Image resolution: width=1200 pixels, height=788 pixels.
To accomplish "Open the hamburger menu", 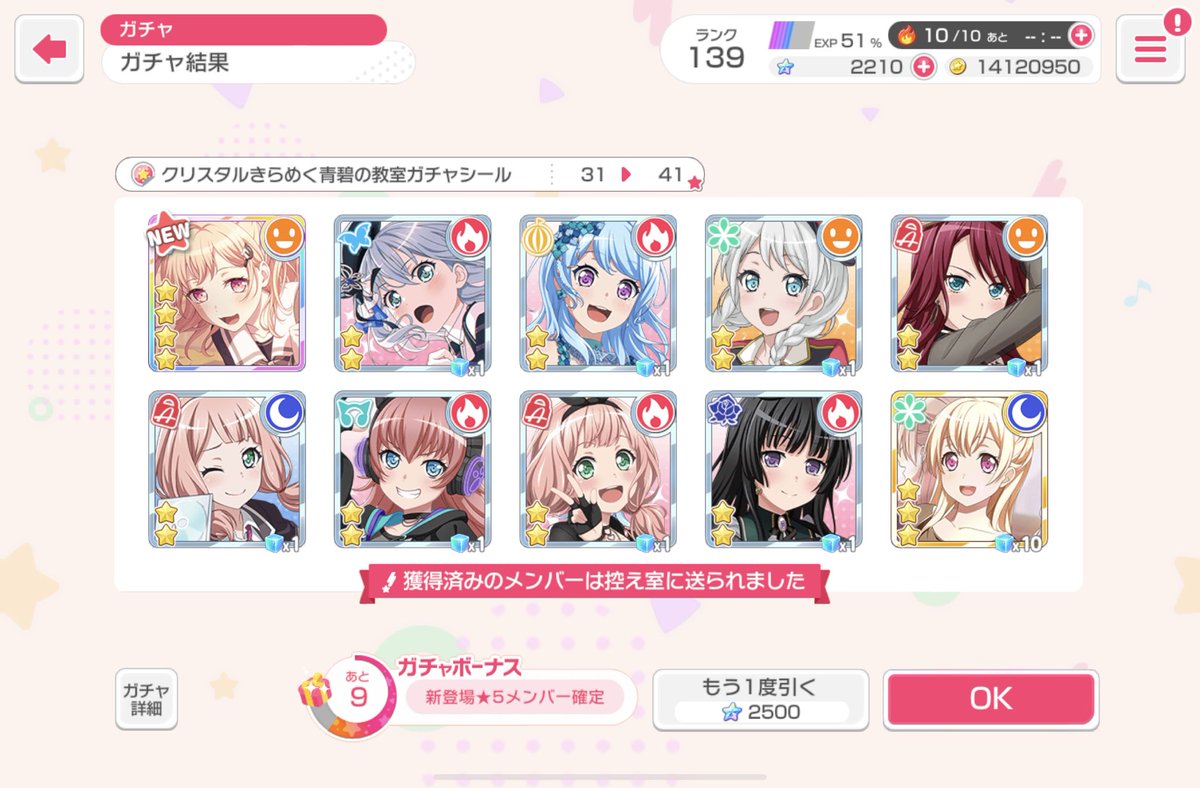I will [x=1150, y=49].
